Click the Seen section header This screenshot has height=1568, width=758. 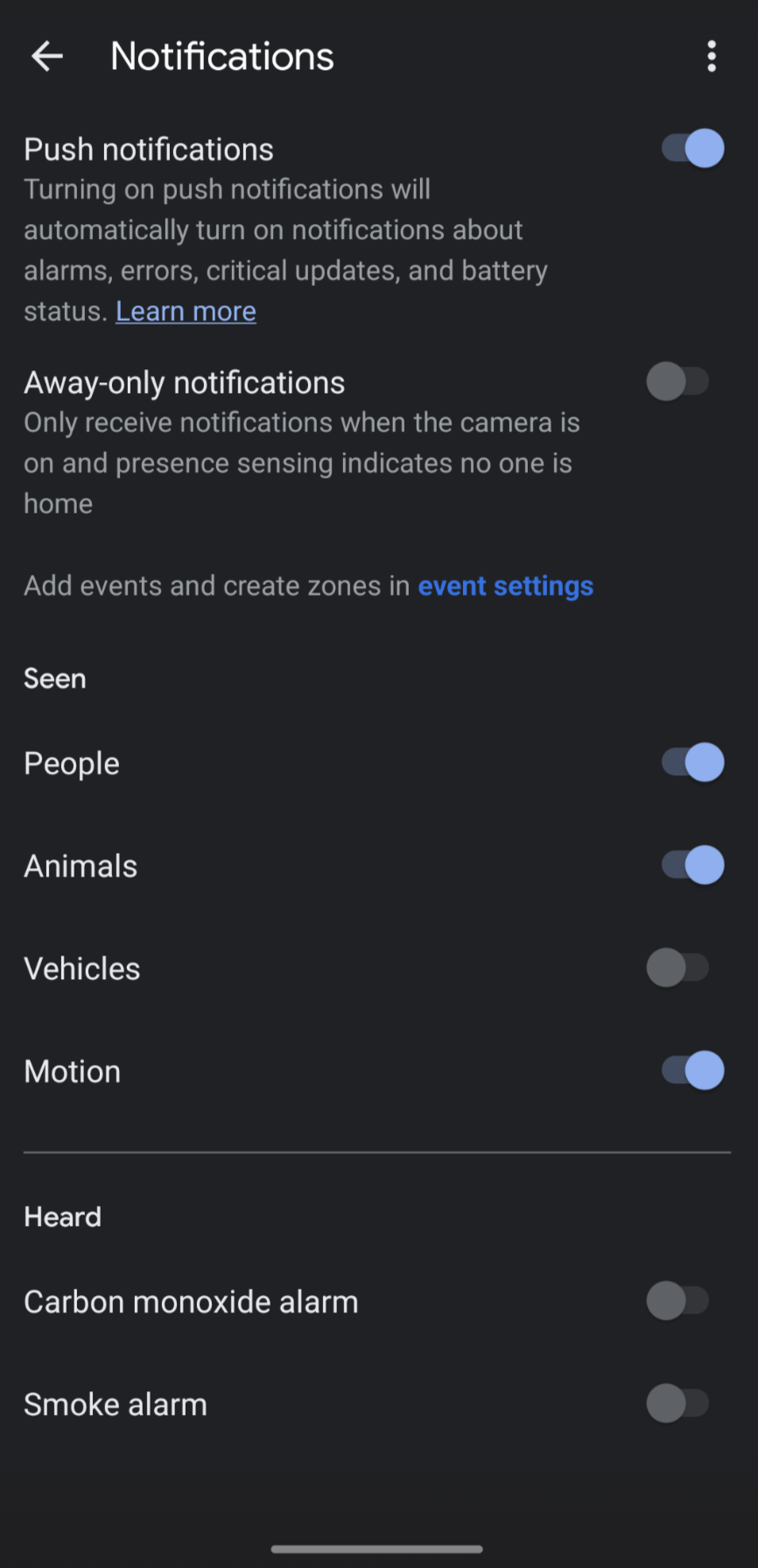[54, 678]
